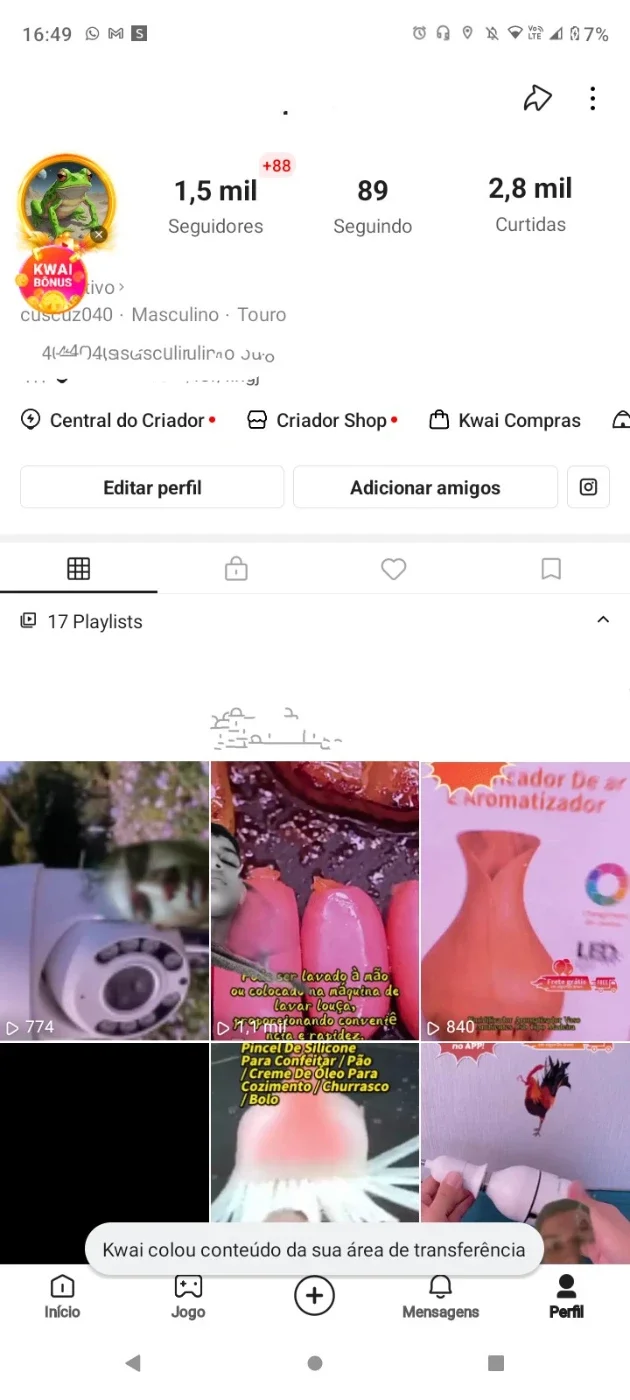The height and width of the screenshot is (1400, 630).
Task: Collapse the 17 Playlists section
Action: pyautogui.click(x=603, y=620)
